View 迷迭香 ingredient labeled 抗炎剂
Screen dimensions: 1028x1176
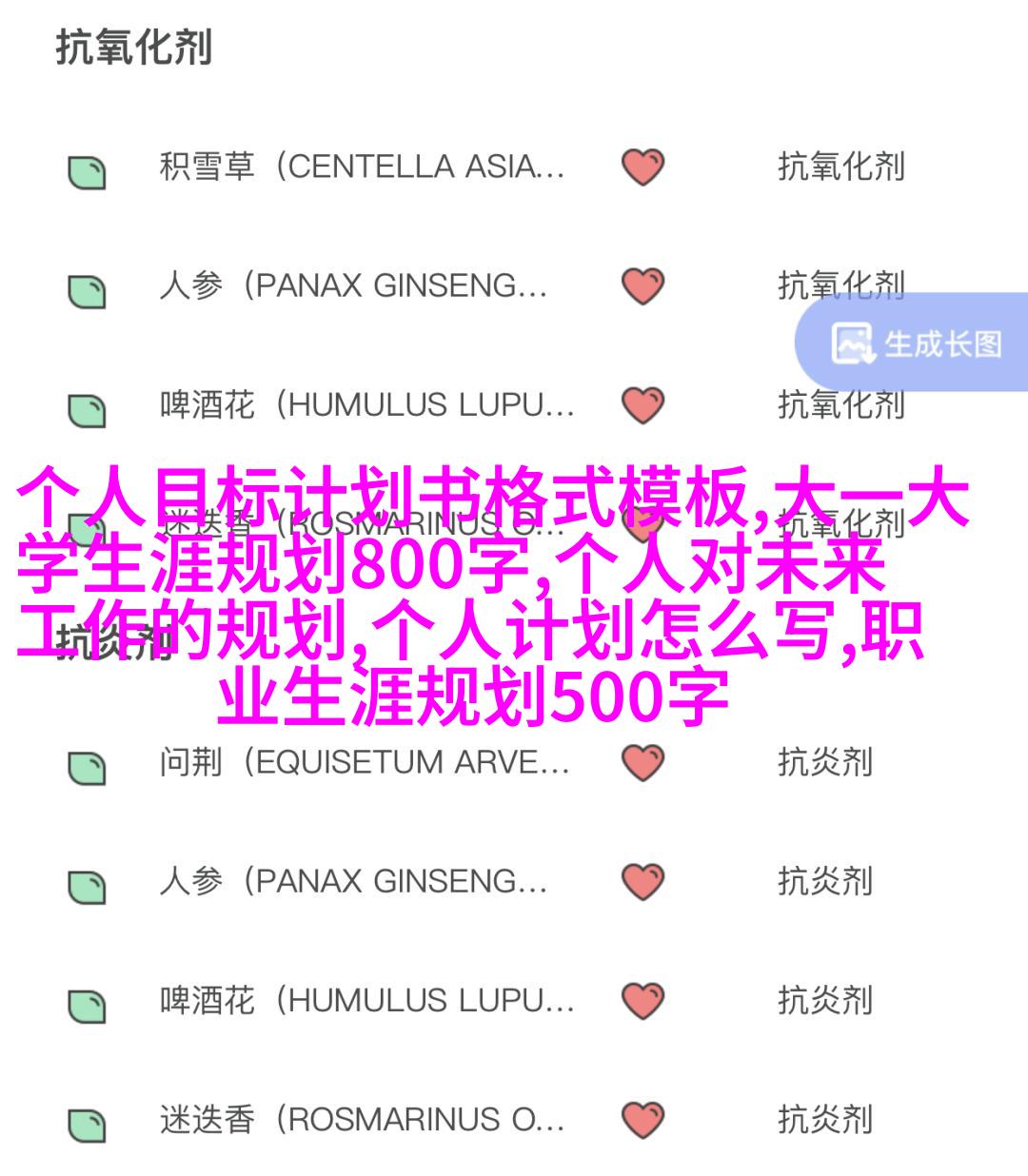(x=362, y=1120)
